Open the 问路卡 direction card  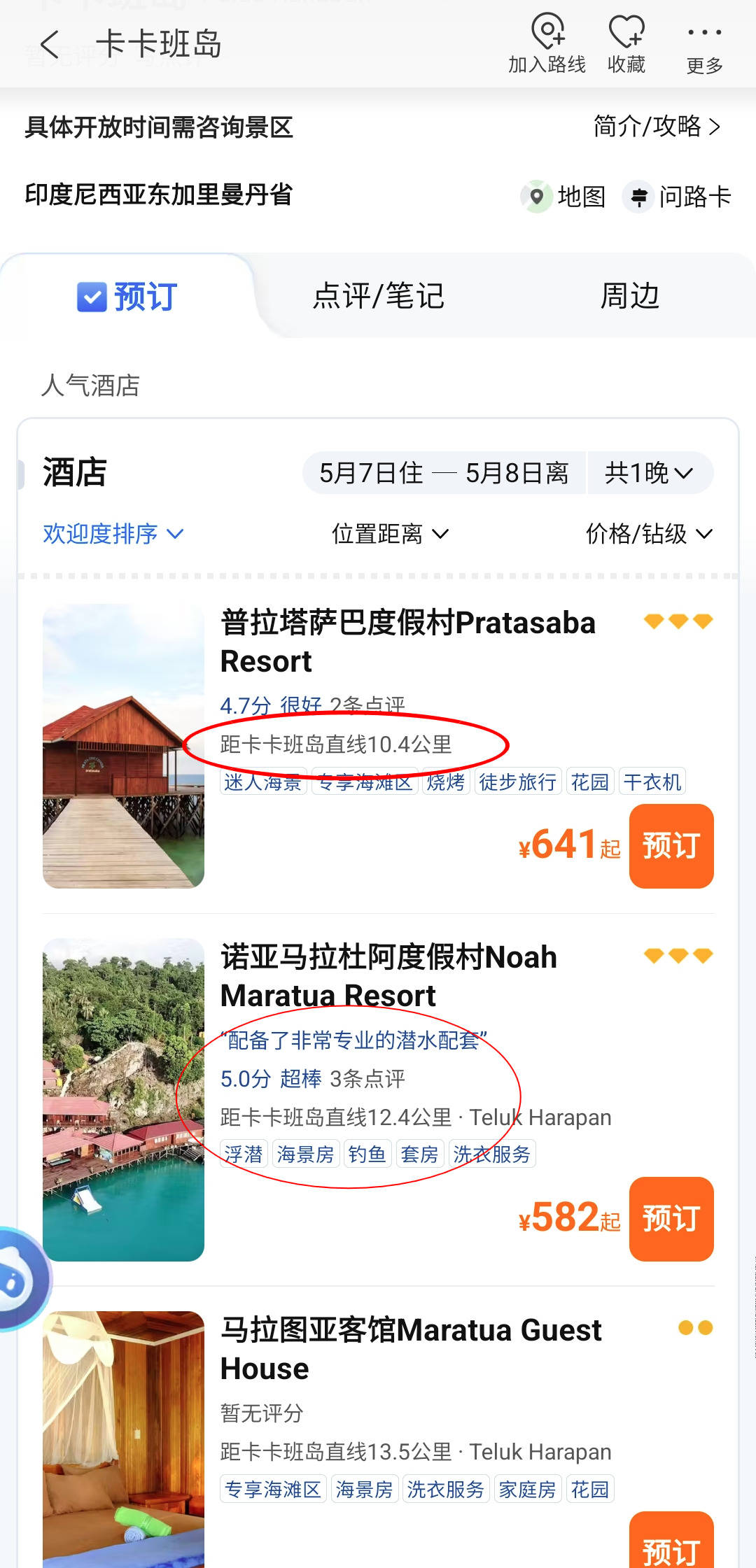[678, 197]
